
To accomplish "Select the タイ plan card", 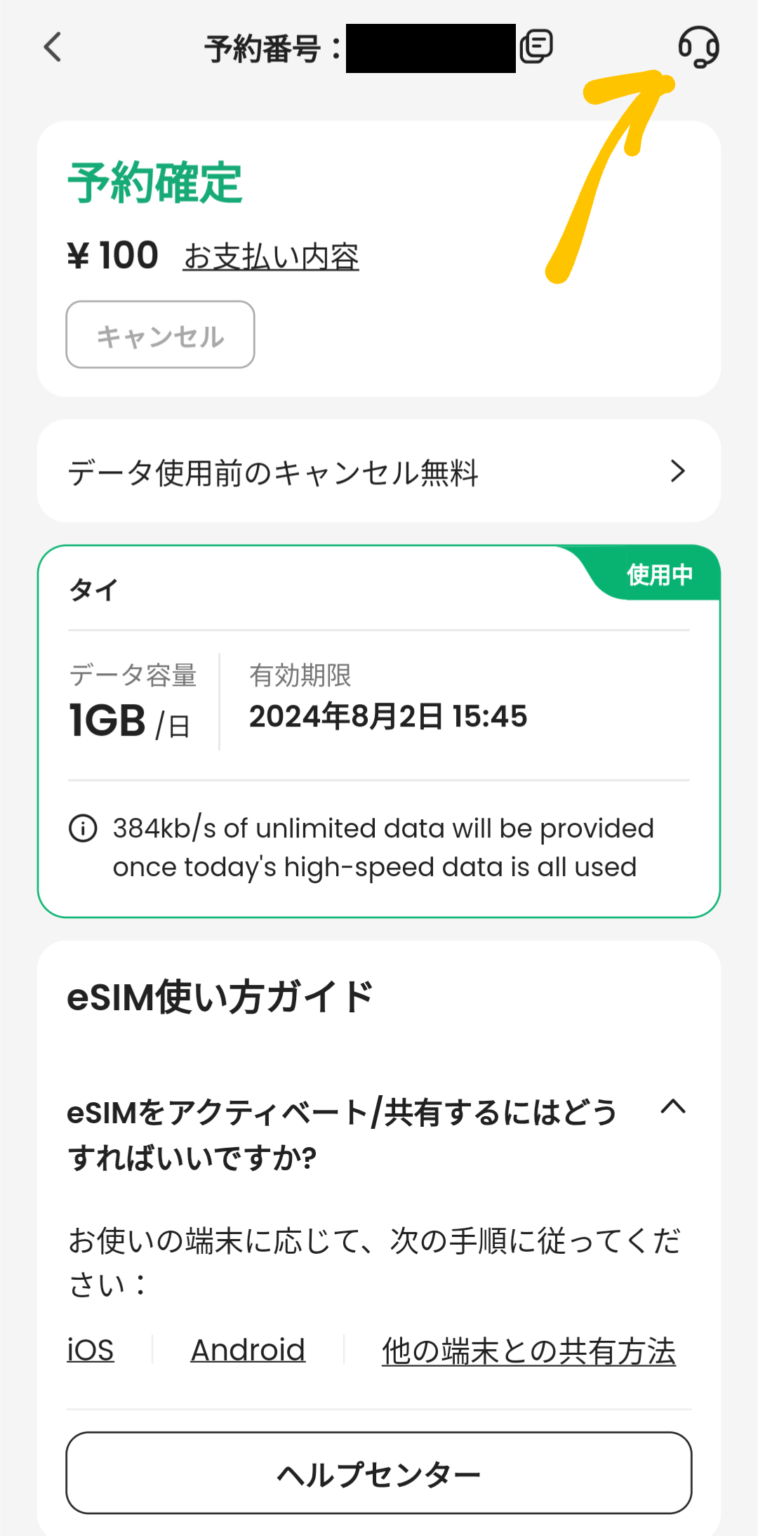I will click(378, 730).
